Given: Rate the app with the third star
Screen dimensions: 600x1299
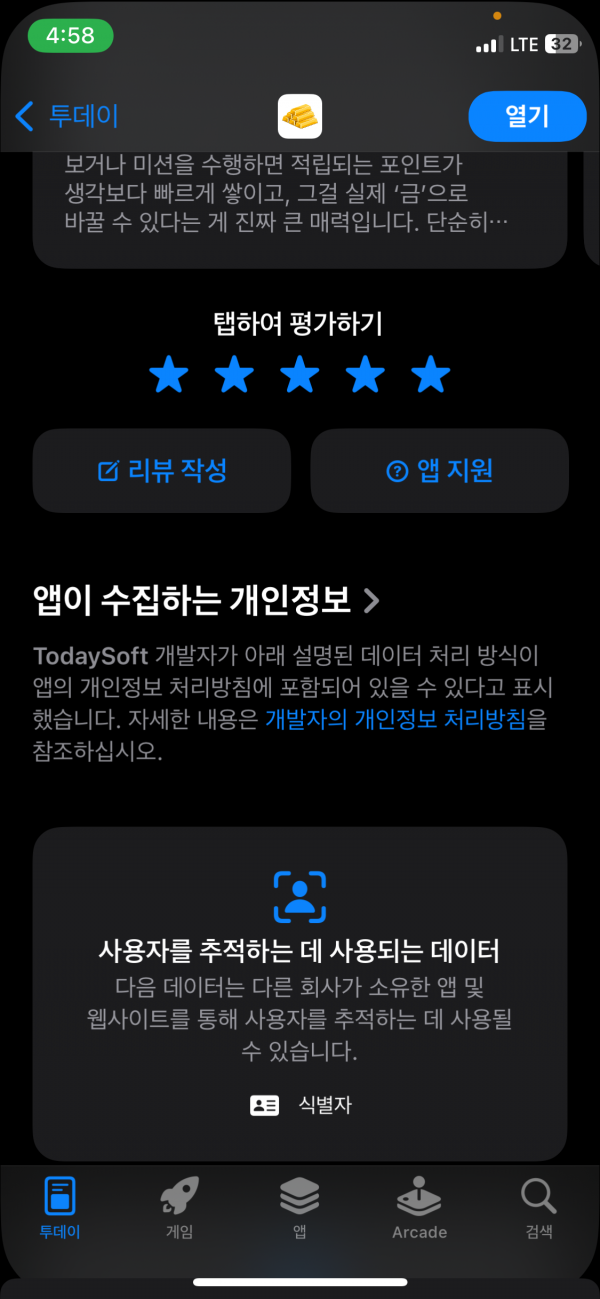Looking at the screenshot, I should click(300, 375).
